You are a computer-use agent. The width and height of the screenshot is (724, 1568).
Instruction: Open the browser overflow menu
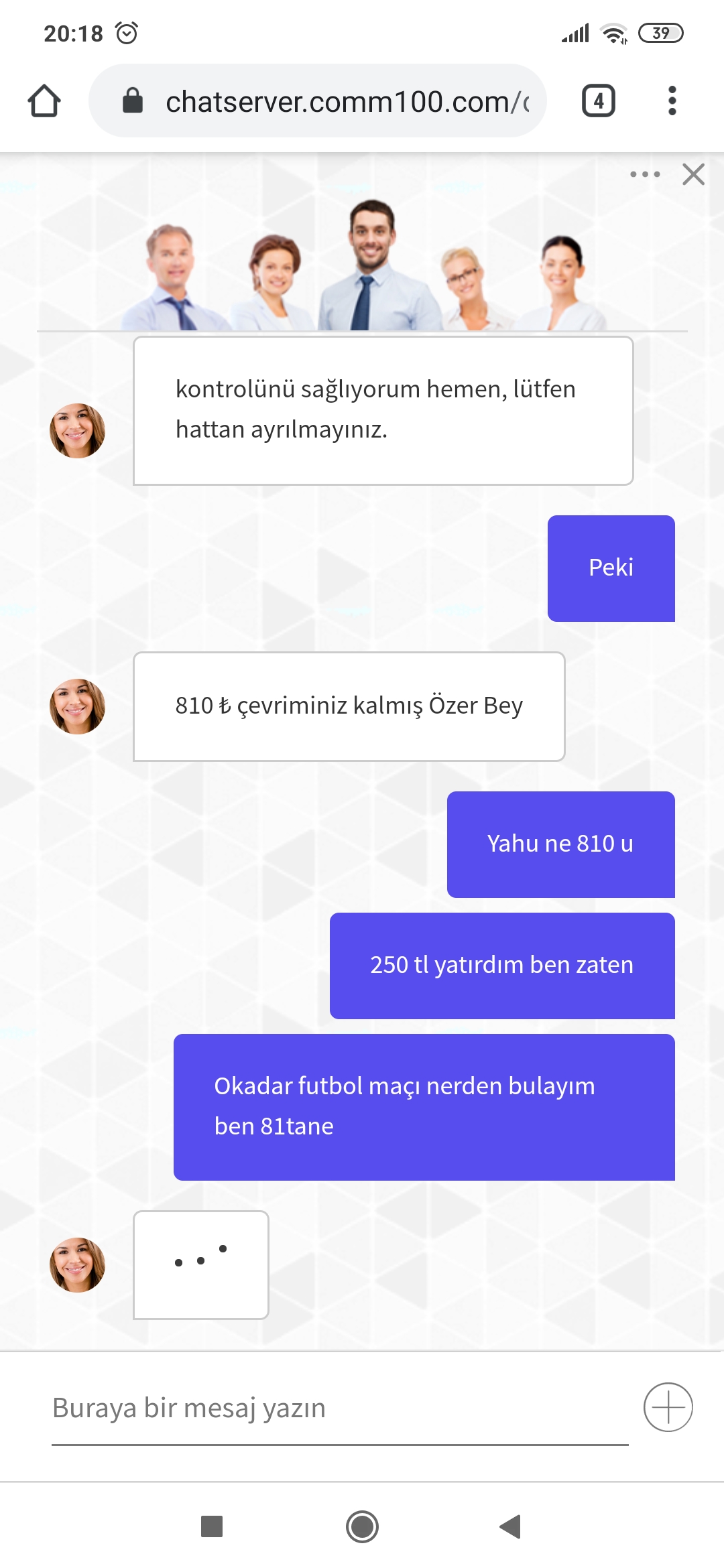672,101
